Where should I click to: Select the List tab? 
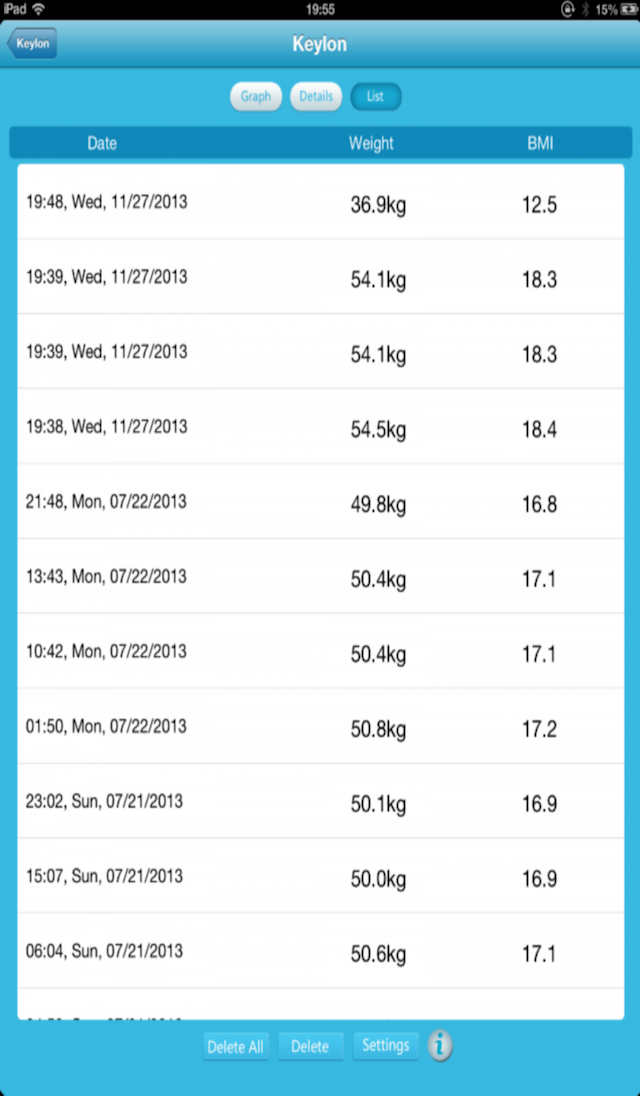point(376,97)
